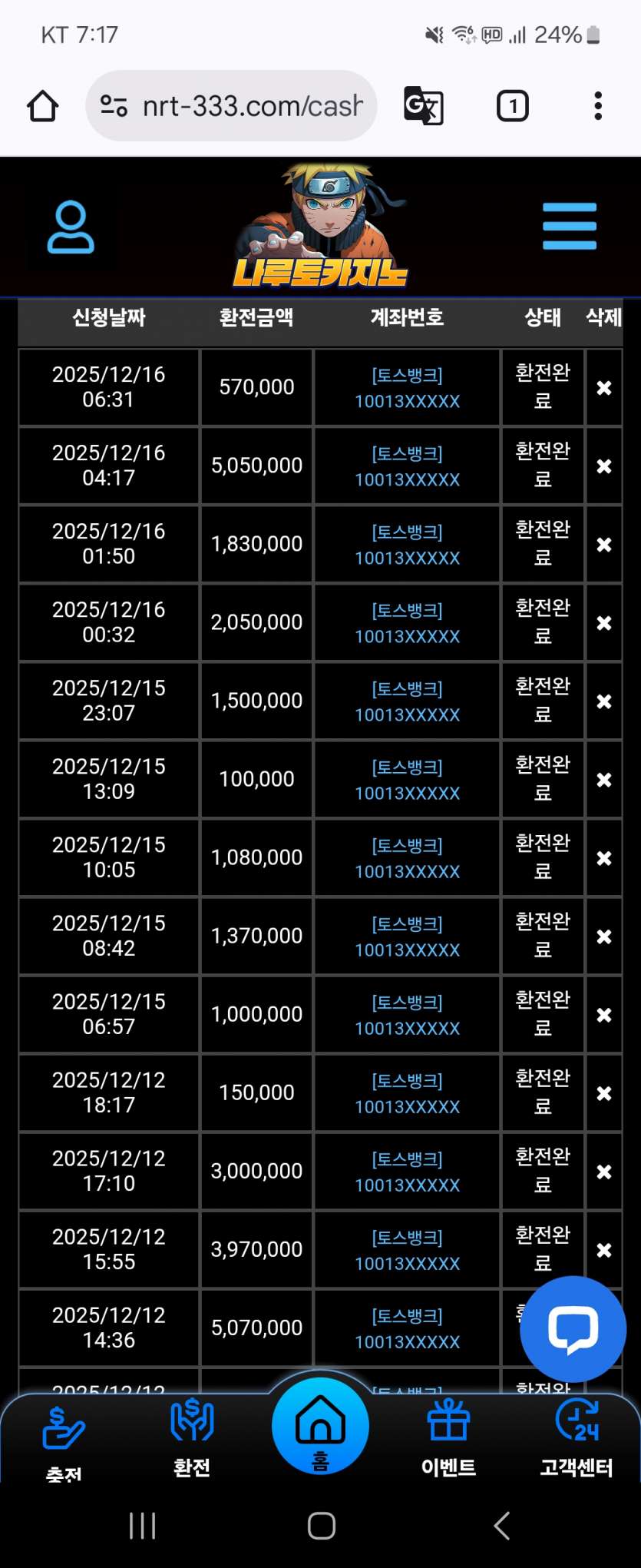Viewport: 641px width, 1568px height.
Task: Open the 고객센터 tab
Action: pyautogui.click(x=577, y=1438)
